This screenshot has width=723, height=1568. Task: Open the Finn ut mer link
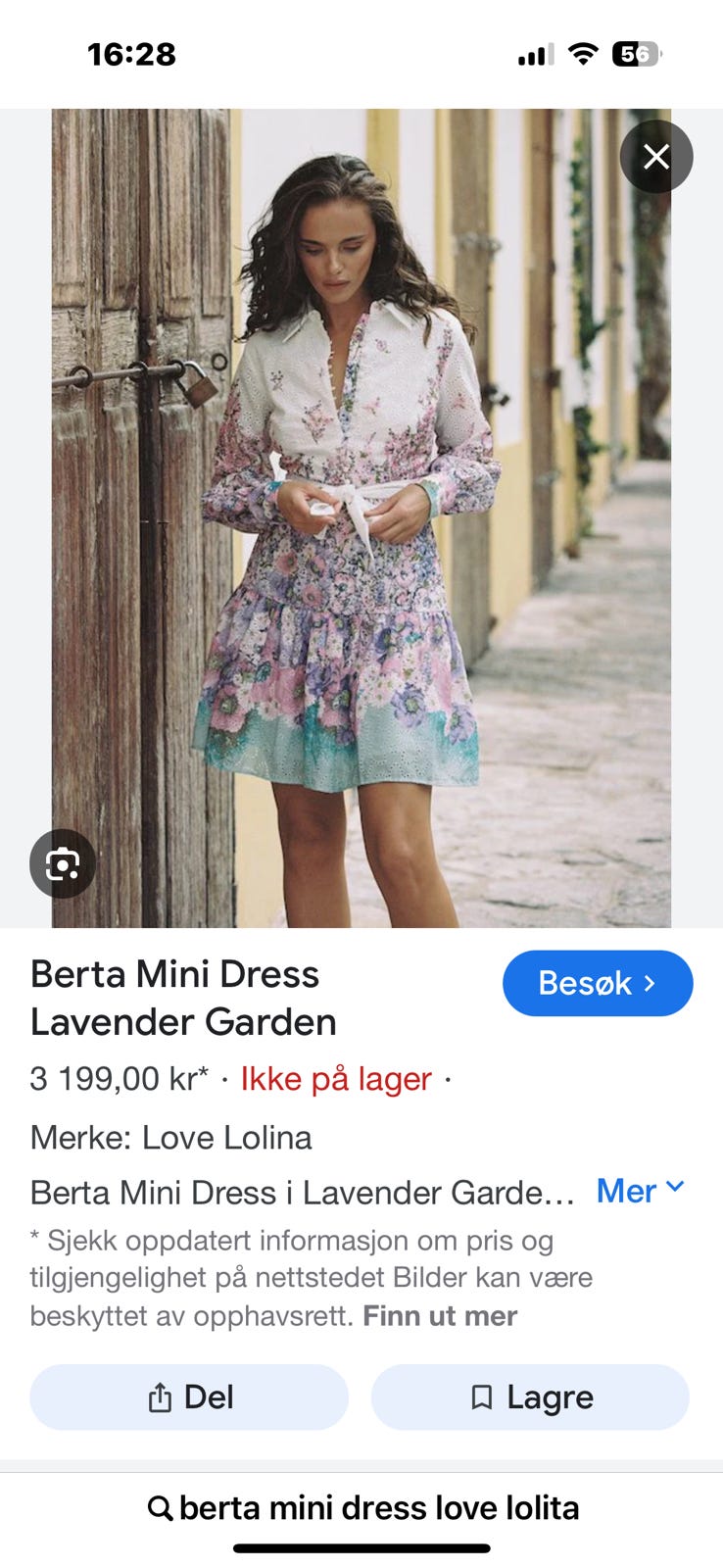click(x=440, y=1315)
